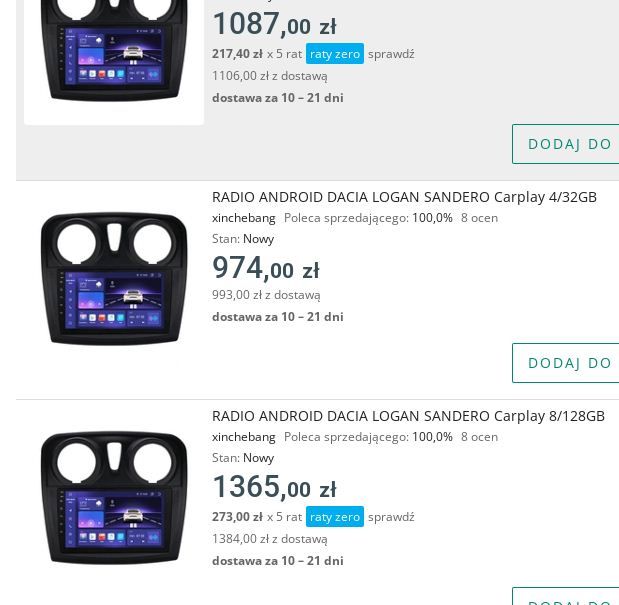Image resolution: width=619 pixels, height=605 pixels.
Task: Visit seller xinchebang from the 8/128GB listing
Action: [x=244, y=437]
